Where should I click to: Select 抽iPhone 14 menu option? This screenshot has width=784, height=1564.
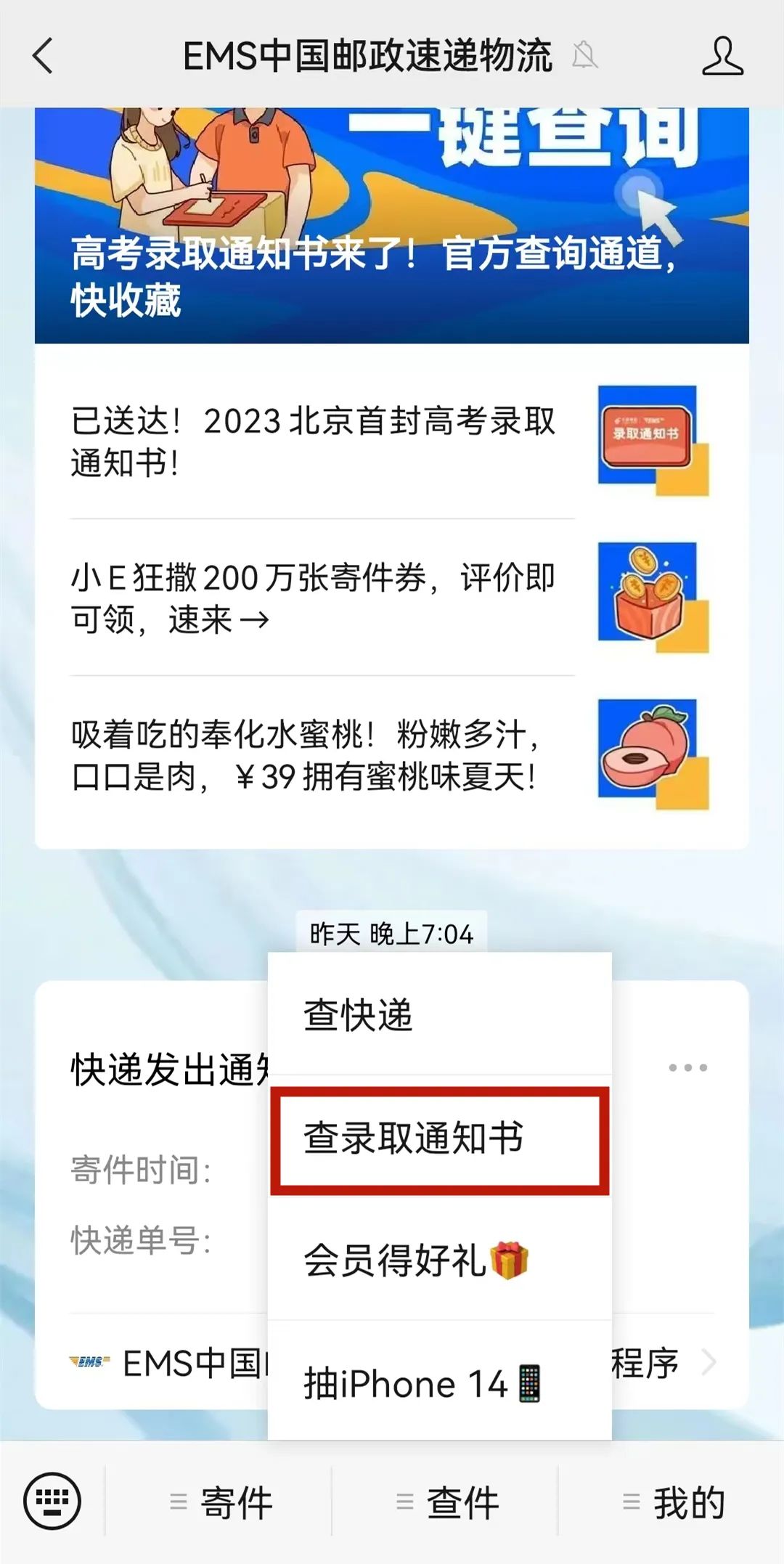coord(438,1383)
